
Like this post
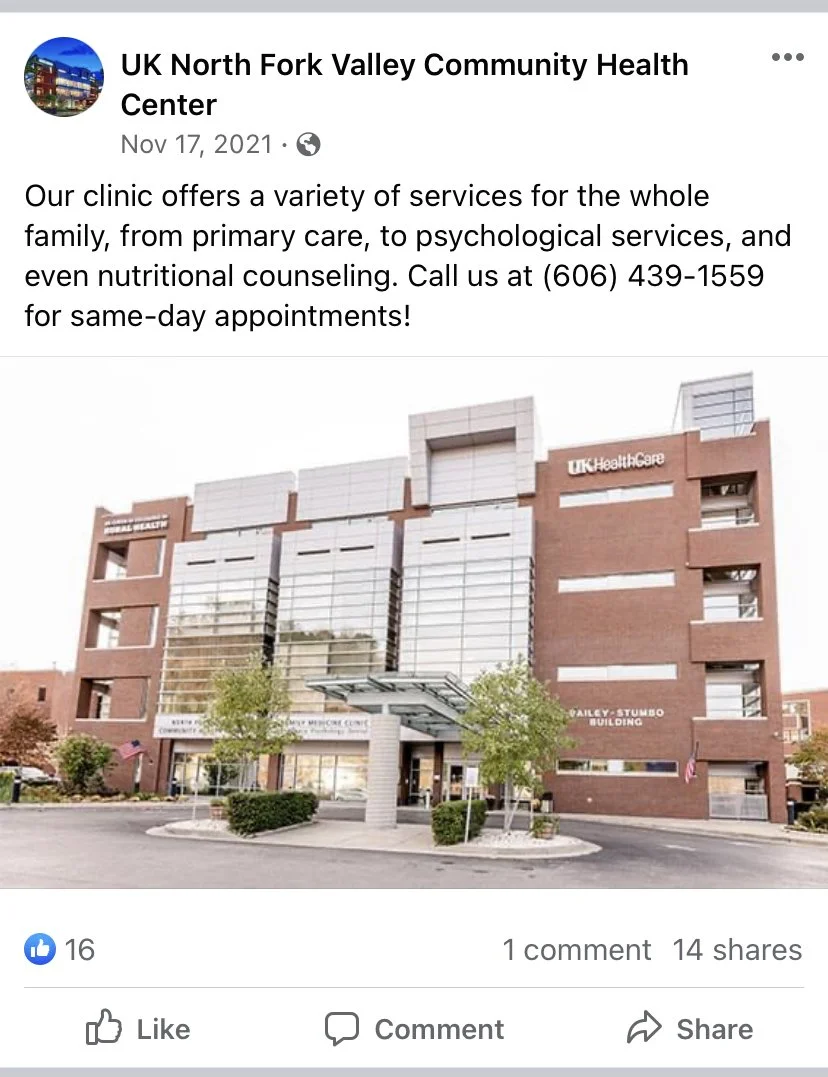138,1029
